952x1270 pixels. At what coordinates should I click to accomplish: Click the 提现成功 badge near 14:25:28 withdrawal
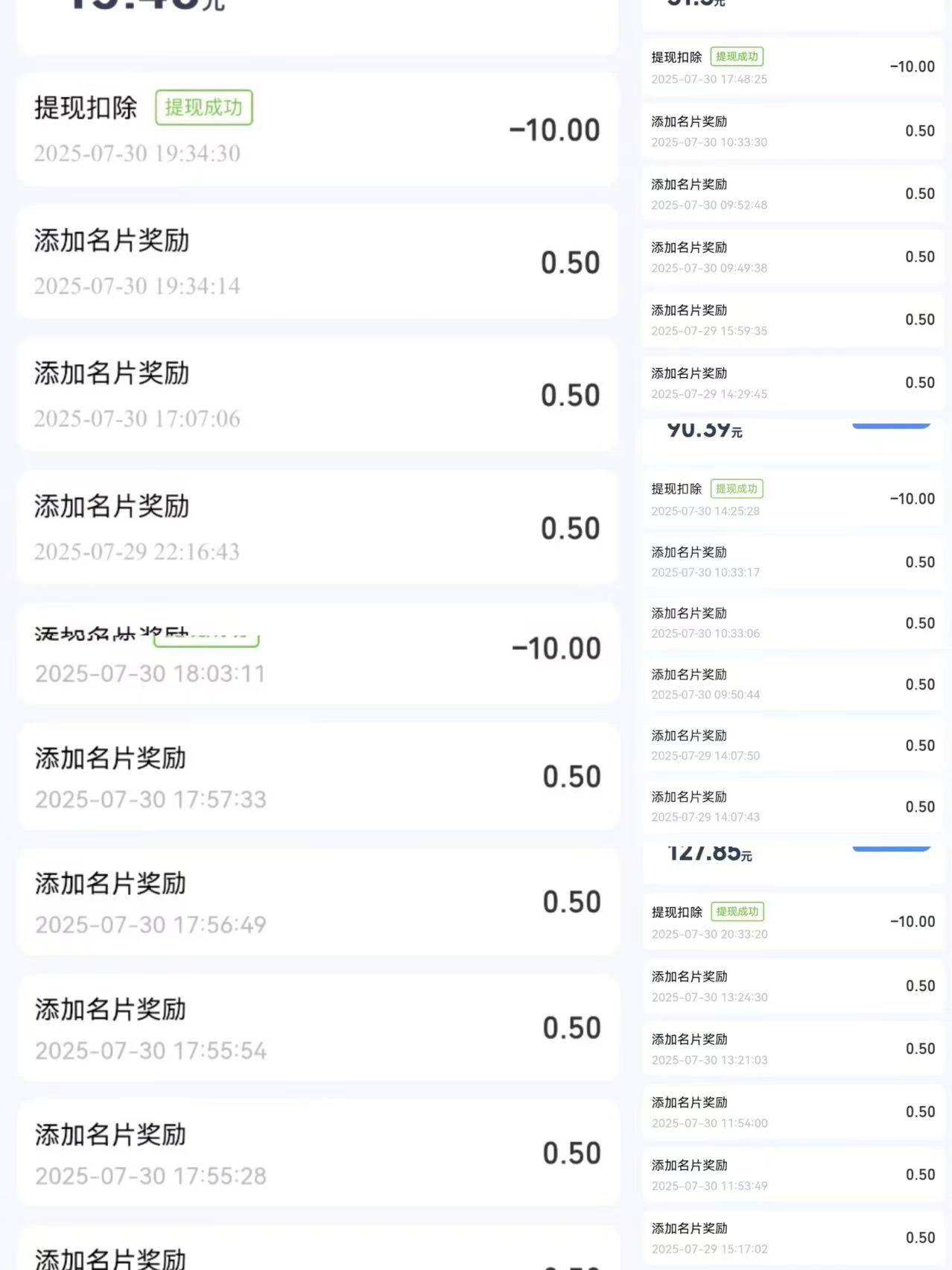737,489
